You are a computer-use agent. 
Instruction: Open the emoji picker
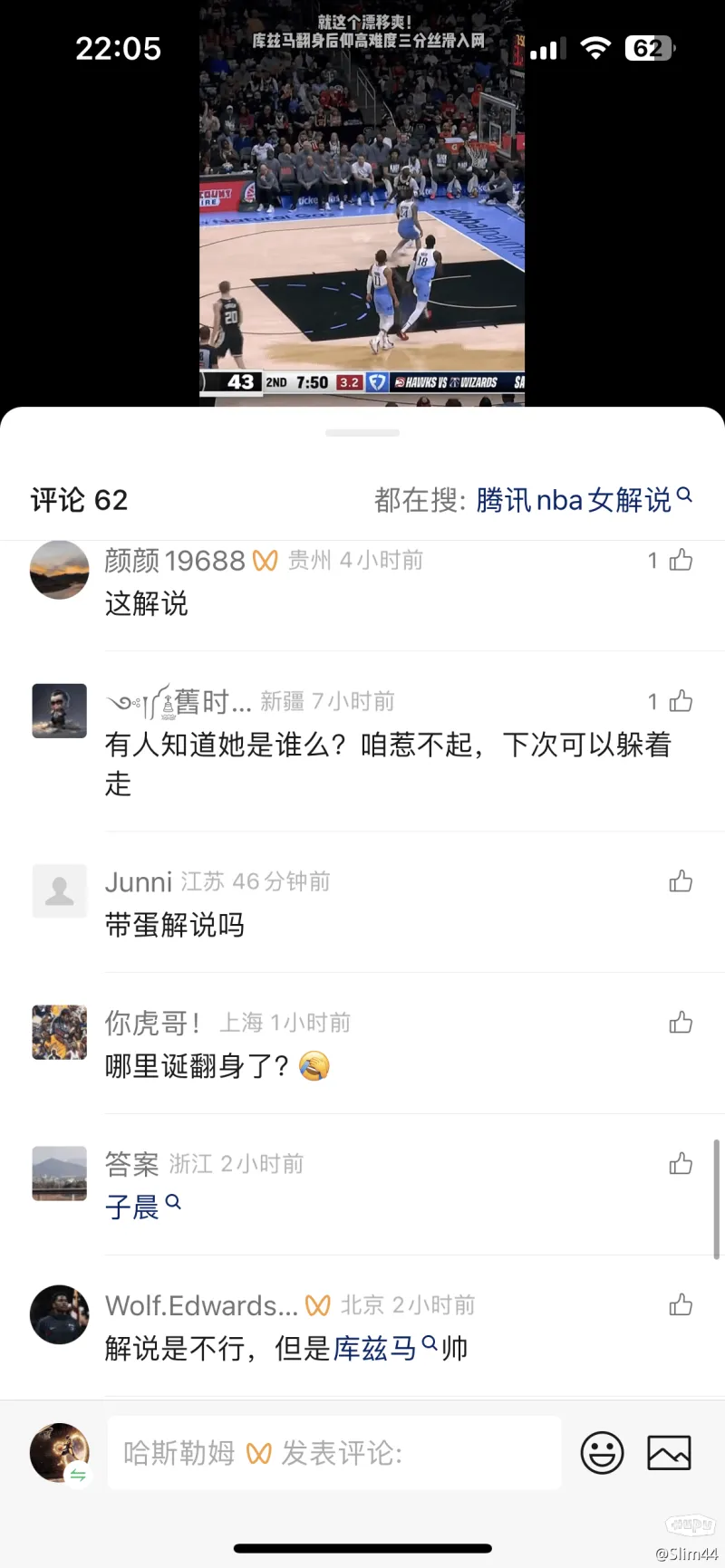click(x=602, y=1453)
